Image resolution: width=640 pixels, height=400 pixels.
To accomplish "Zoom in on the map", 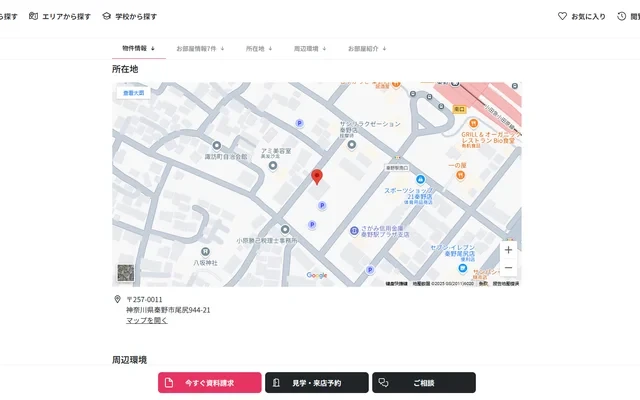I will [x=508, y=250].
